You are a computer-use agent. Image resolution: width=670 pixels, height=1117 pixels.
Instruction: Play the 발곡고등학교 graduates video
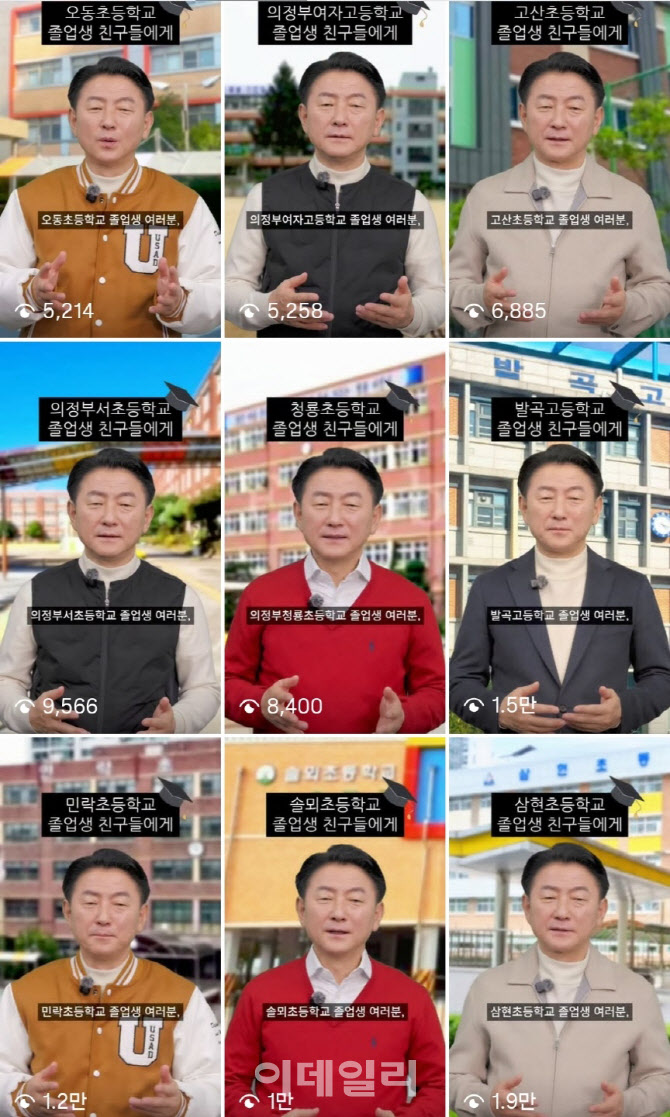[x=559, y=540]
